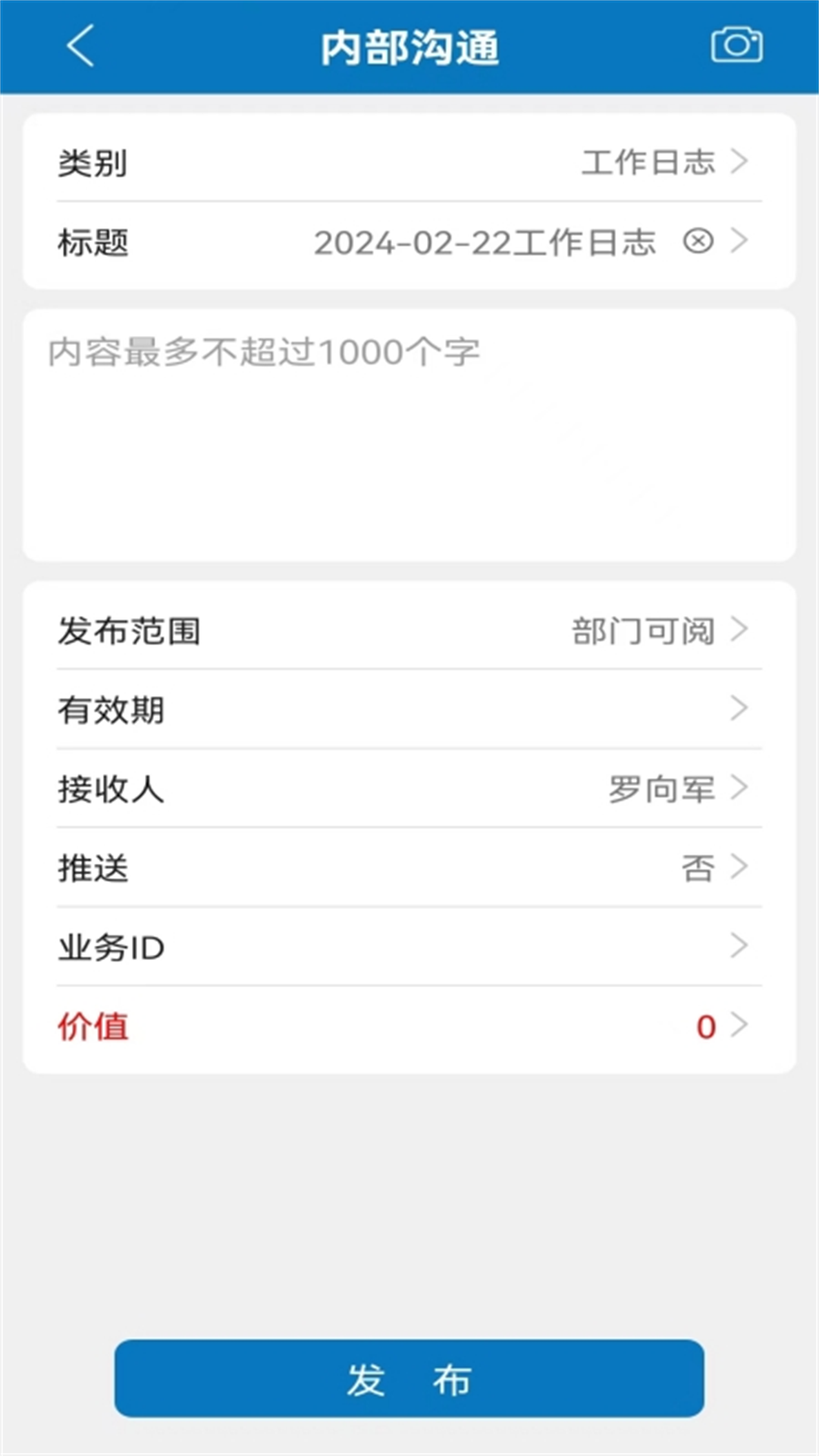Edit the 价值 value row
Image resolution: width=819 pixels, height=1456 pixels.
[409, 1026]
